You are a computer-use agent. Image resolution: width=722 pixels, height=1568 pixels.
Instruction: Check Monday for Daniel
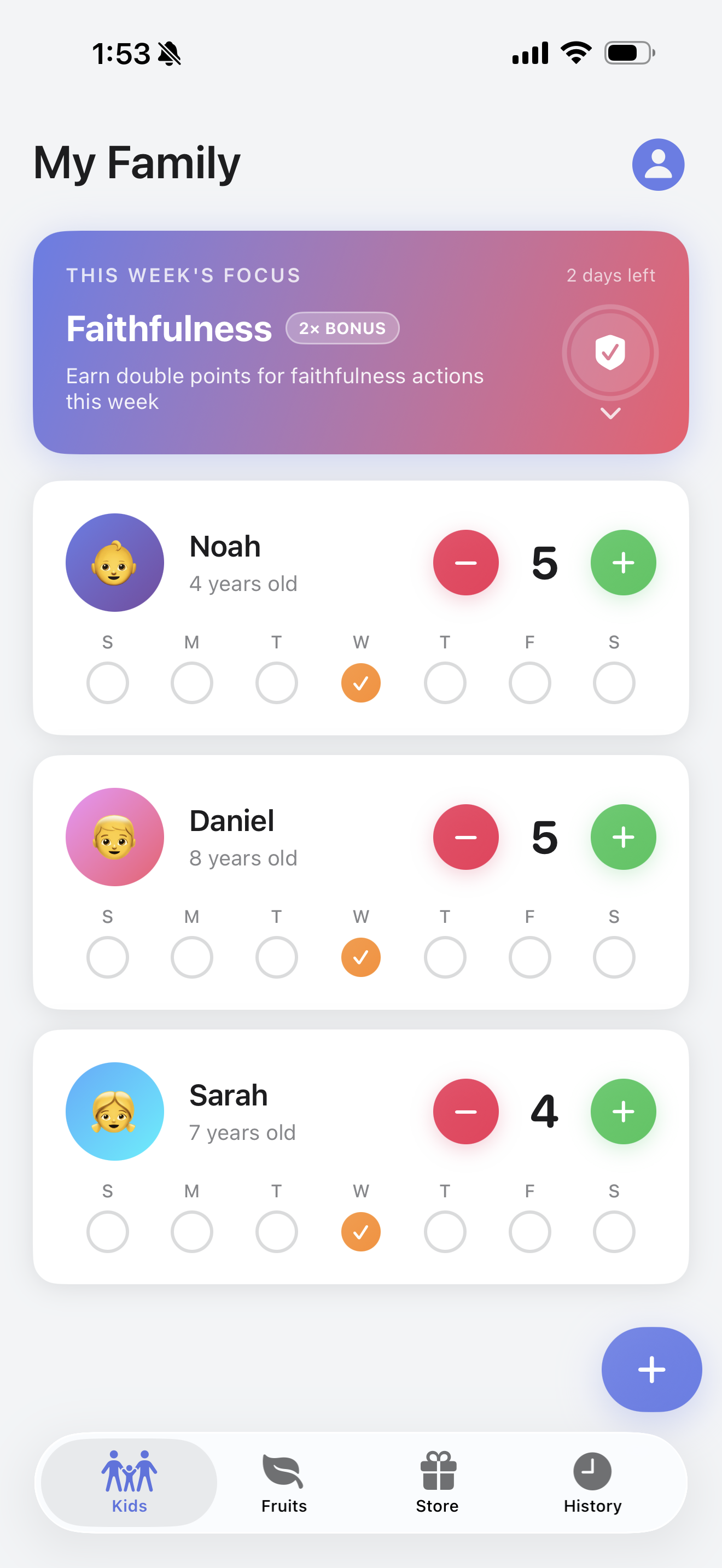point(192,957)
